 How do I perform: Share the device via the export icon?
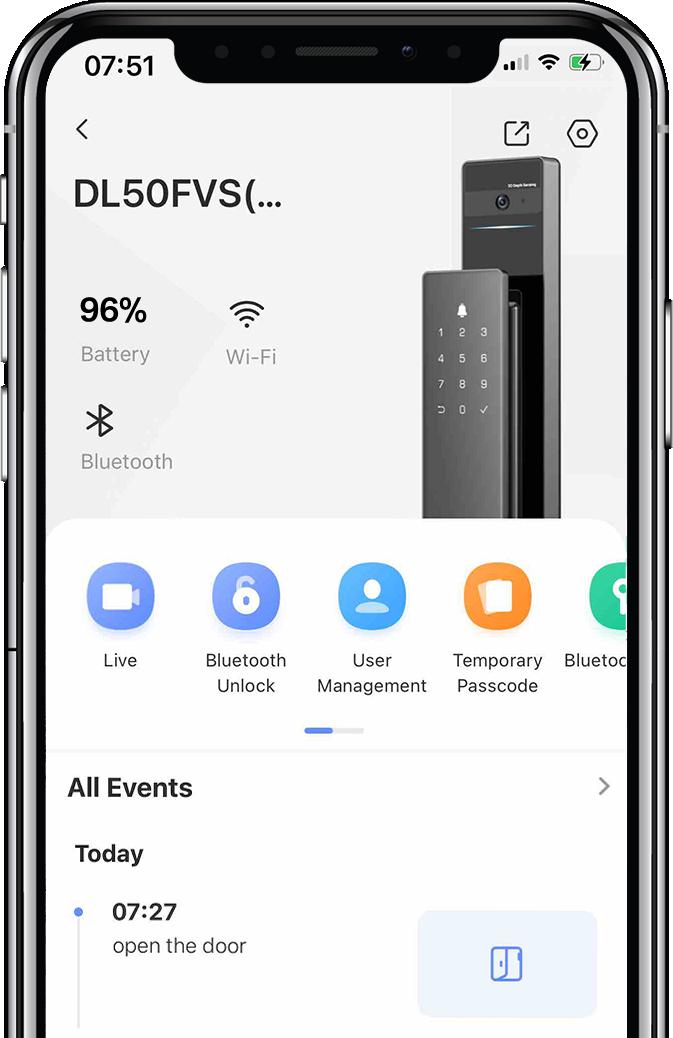click(516, 133)
